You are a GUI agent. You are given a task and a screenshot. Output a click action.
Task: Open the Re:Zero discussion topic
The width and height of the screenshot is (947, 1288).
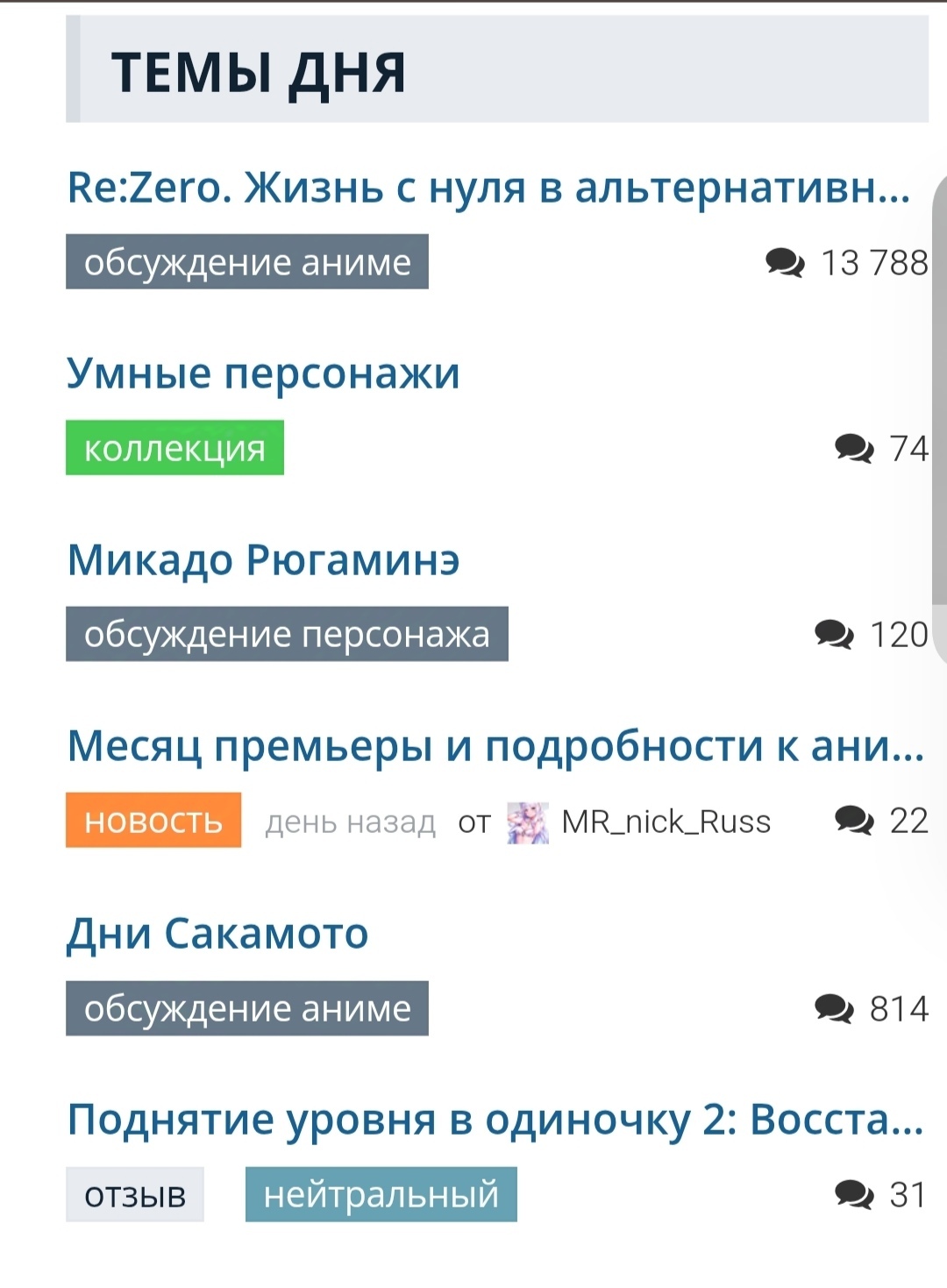tap(488, 188)
